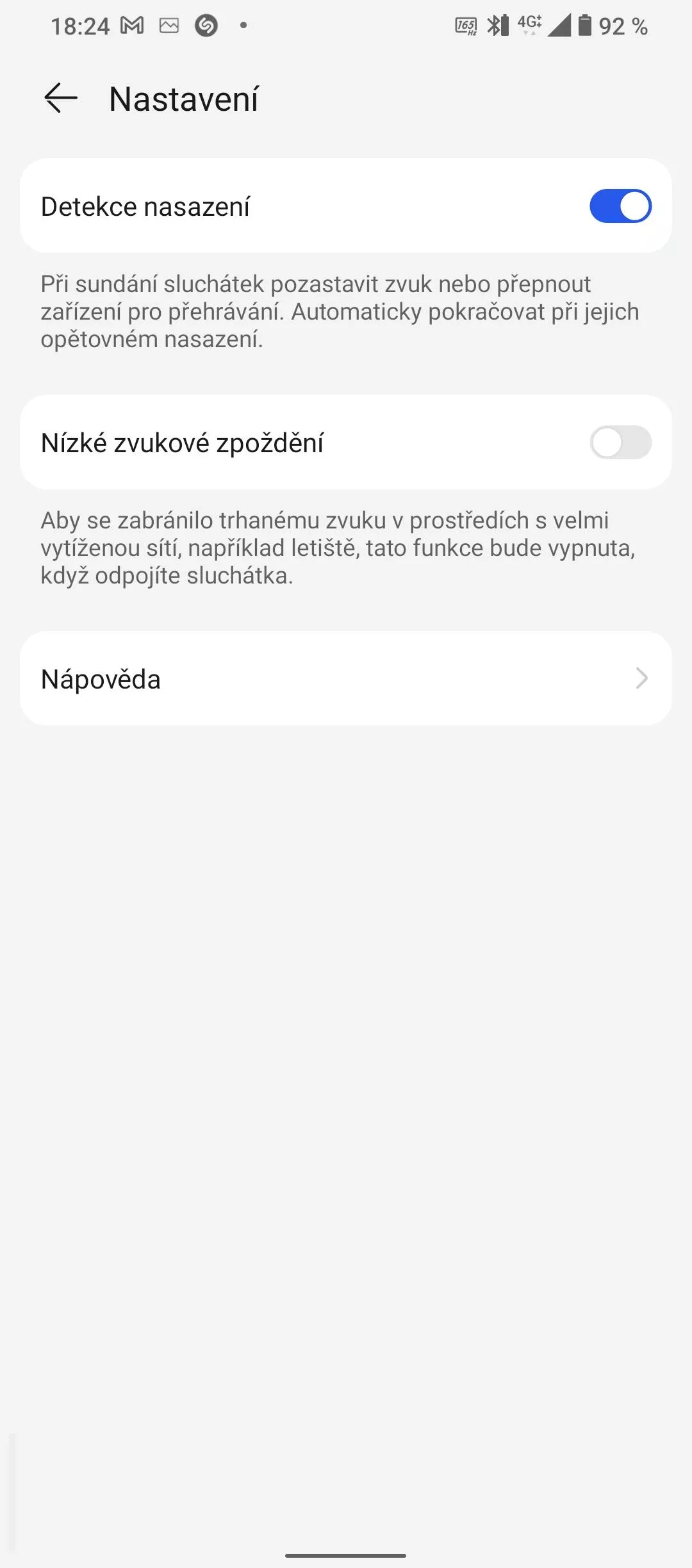The height and width of the screenshot is (1568, 692).
Task: Open the Nápověda row
Action: [x=346, y=678]
